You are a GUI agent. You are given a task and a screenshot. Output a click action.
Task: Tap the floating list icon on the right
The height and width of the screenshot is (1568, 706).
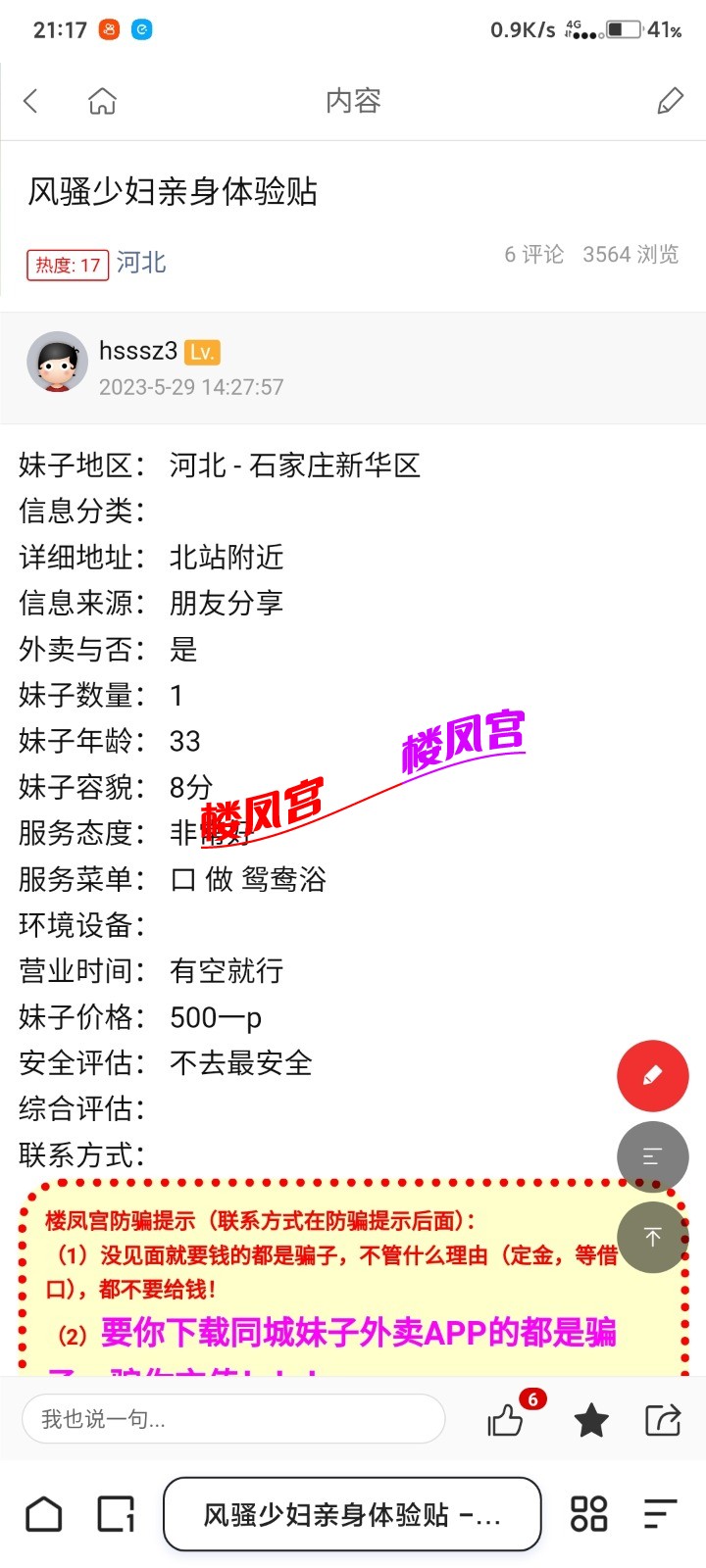(653, 1157)
